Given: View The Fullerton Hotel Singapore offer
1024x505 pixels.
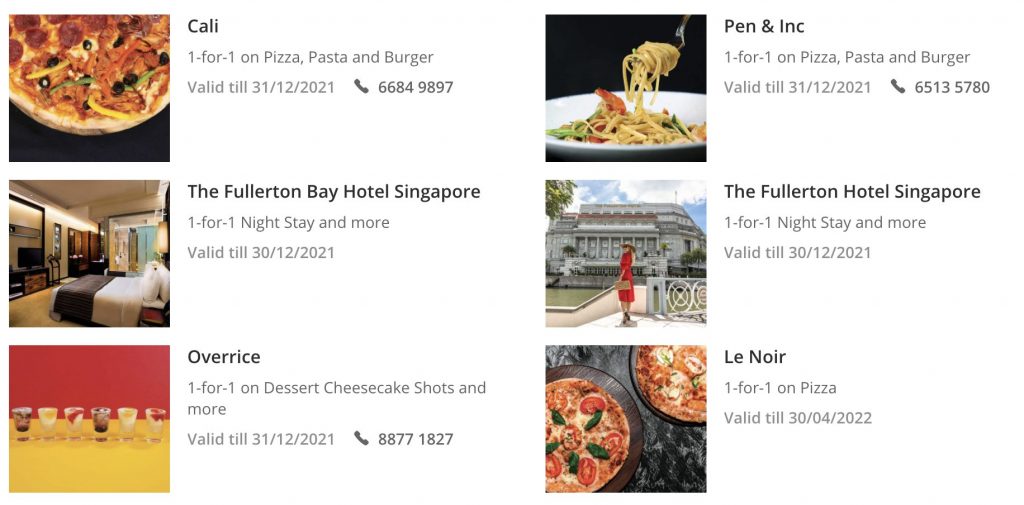Looking at the screenshot, I should (852, 191).
